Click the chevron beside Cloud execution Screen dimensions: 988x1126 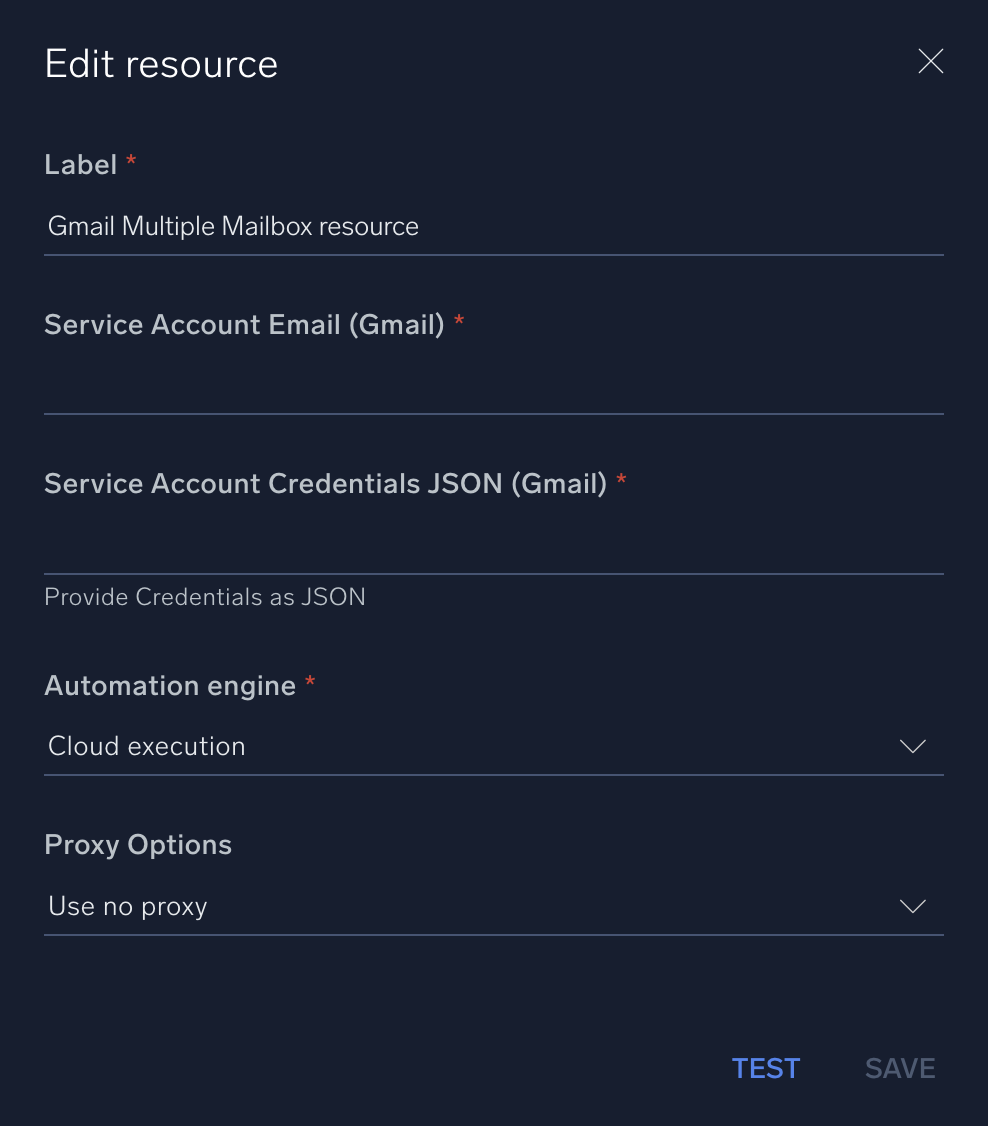[x=911, y=746]
